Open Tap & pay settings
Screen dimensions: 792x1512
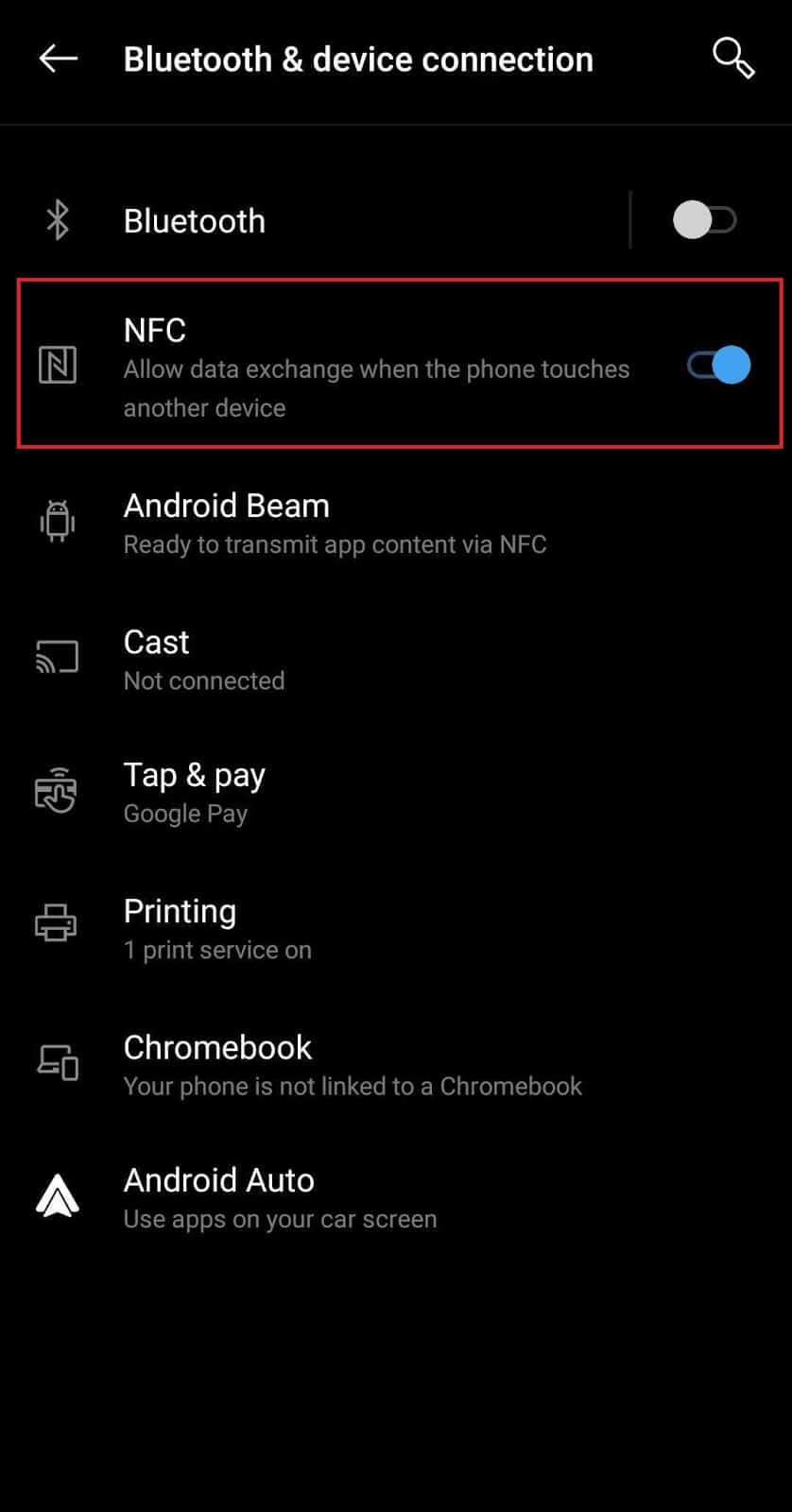[396, 792]
